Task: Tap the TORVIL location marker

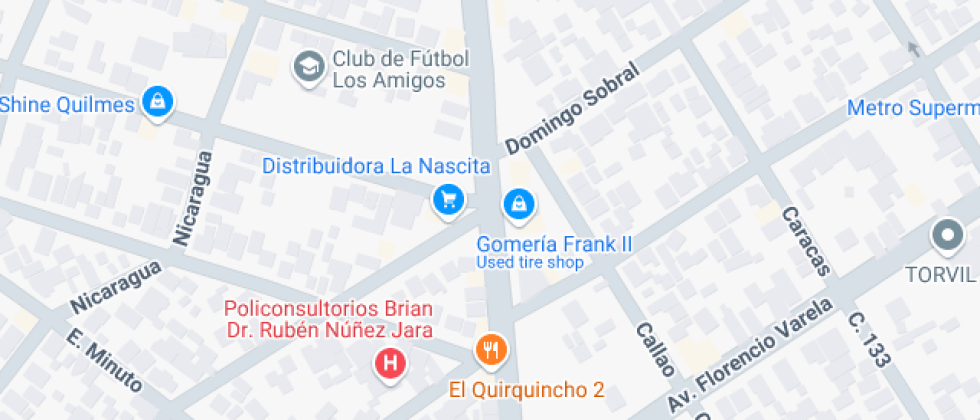Action: 946,237
